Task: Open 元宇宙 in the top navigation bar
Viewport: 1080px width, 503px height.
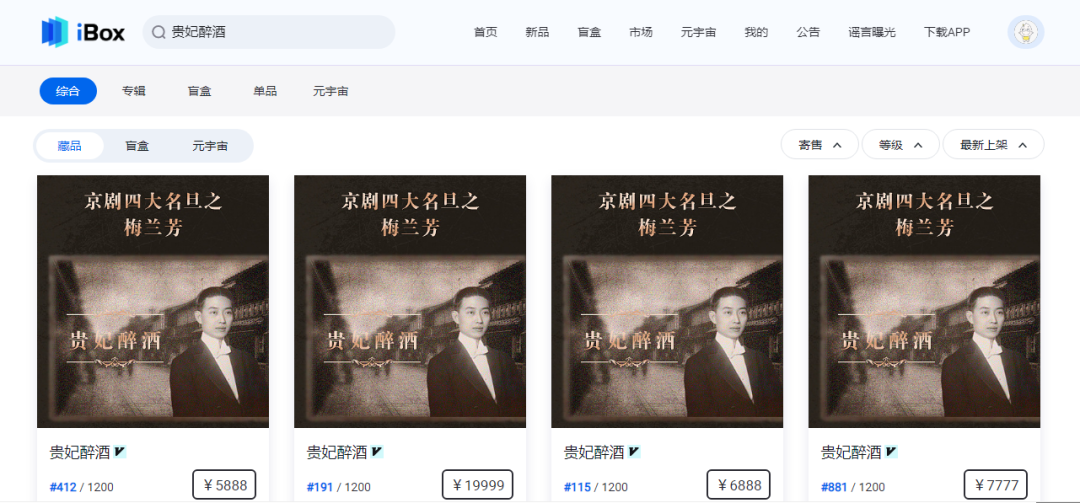Action: click(x=698, y=32)
